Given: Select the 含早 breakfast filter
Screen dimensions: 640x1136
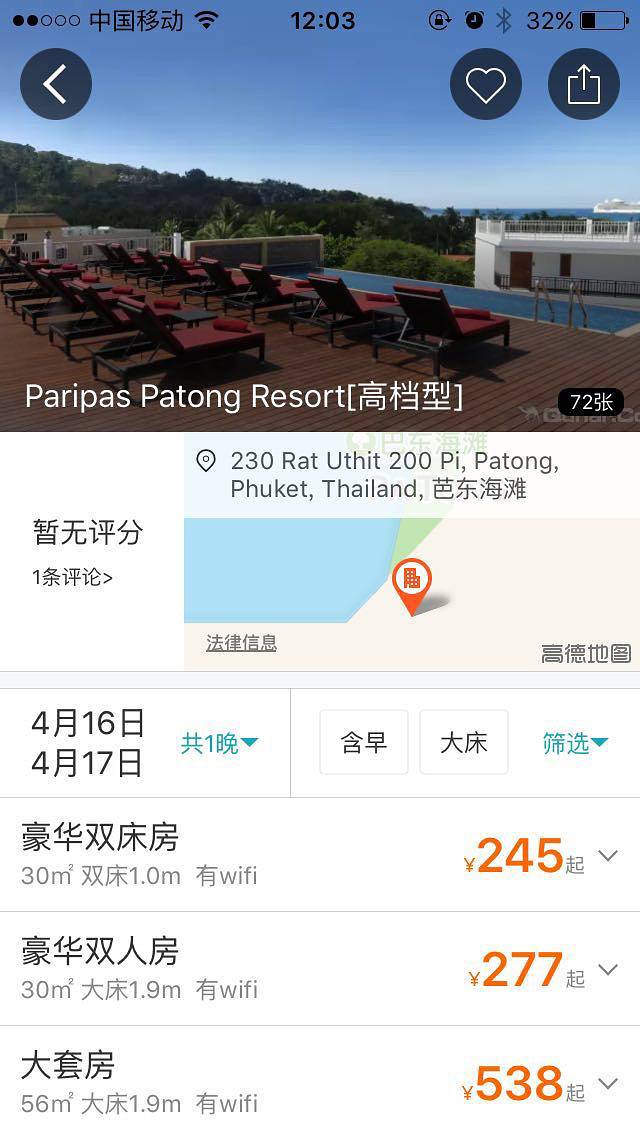Looking at the screenshot, I should 364,743.
